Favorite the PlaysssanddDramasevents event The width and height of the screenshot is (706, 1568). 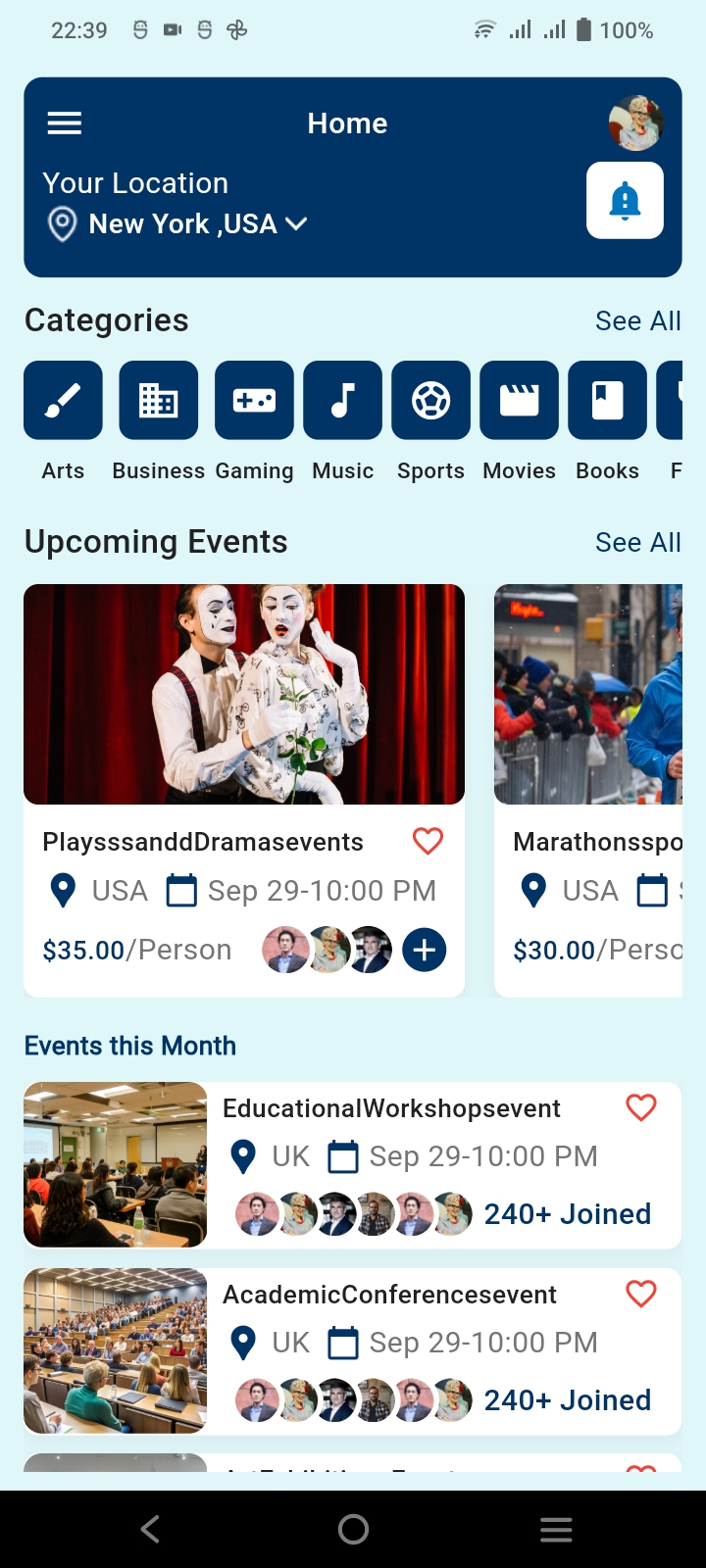click(428, 841)
